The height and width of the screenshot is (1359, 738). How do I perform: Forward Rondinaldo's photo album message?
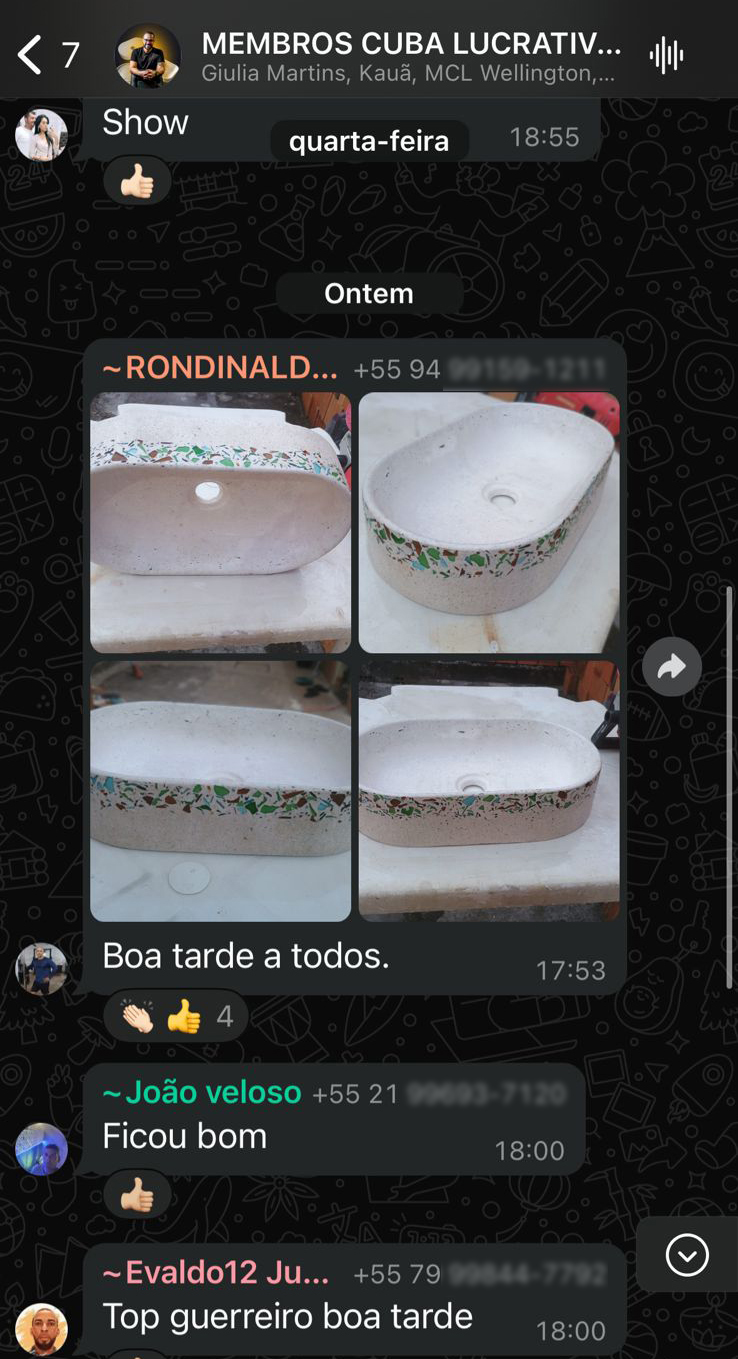[672, 667]
